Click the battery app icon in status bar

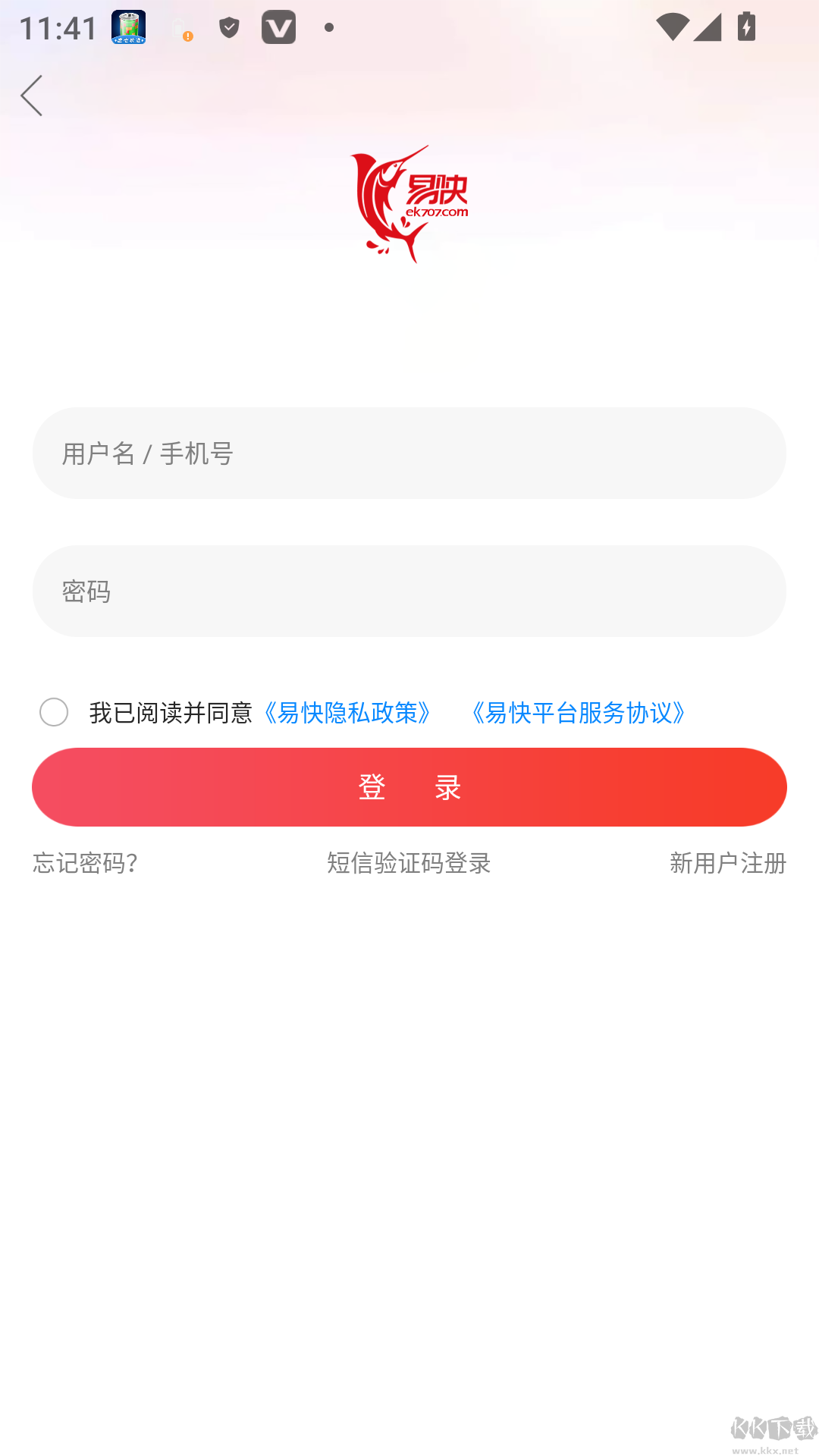click(x=127, y=27)
